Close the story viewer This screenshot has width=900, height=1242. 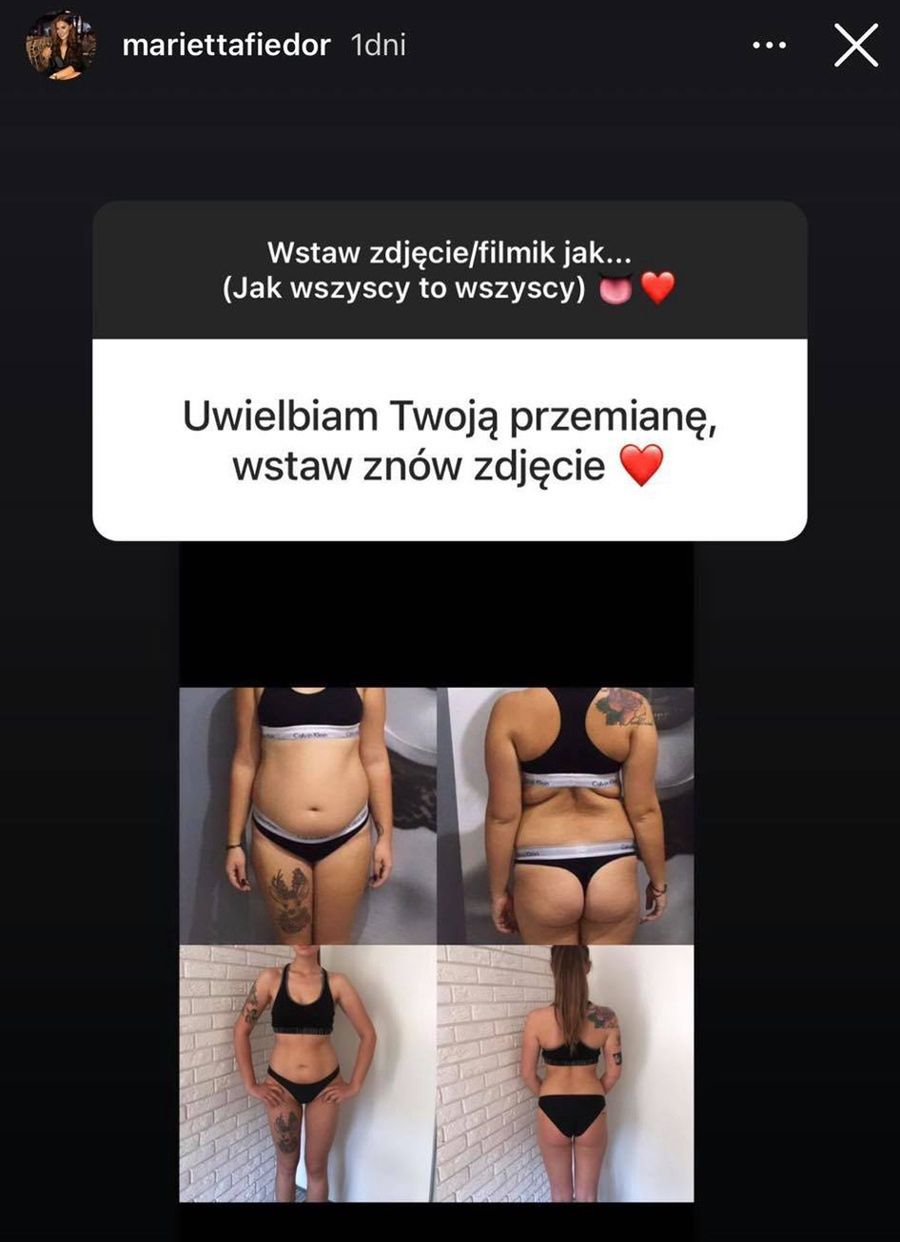click(856, 46)
